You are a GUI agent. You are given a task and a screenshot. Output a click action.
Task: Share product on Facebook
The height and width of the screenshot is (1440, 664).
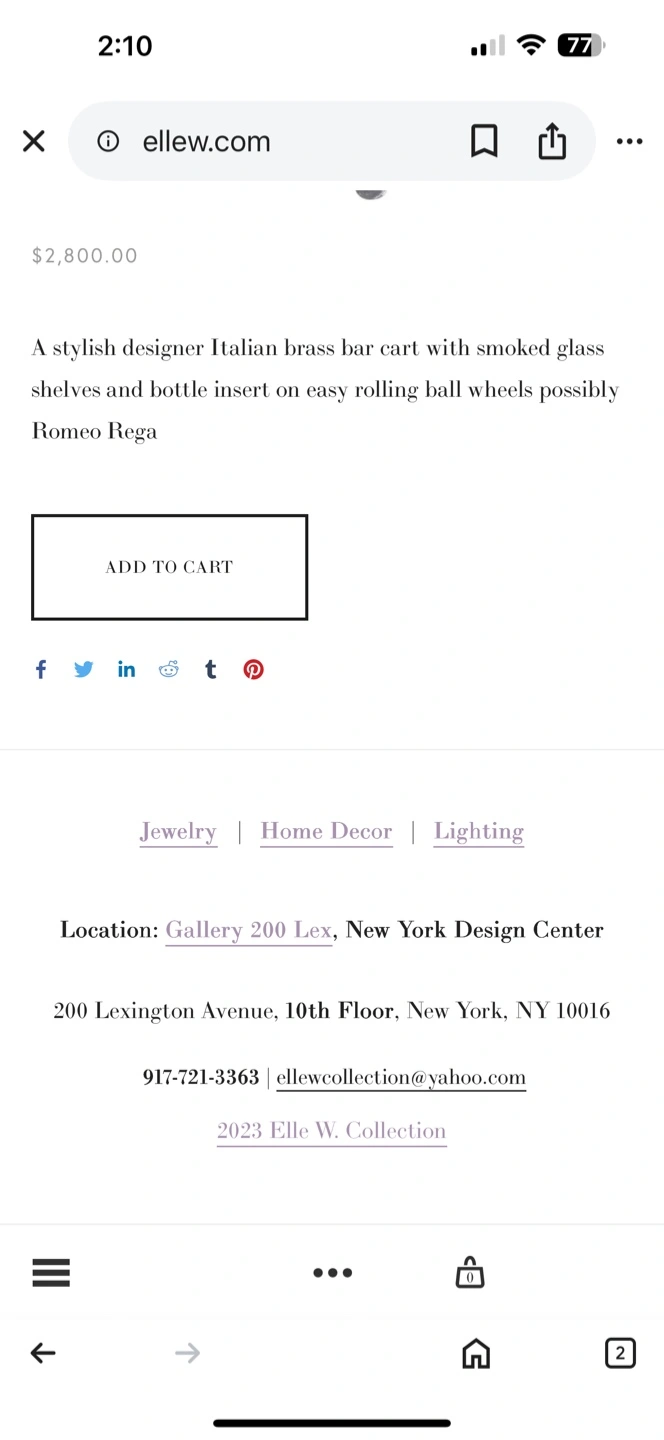[x=41, y=670]
